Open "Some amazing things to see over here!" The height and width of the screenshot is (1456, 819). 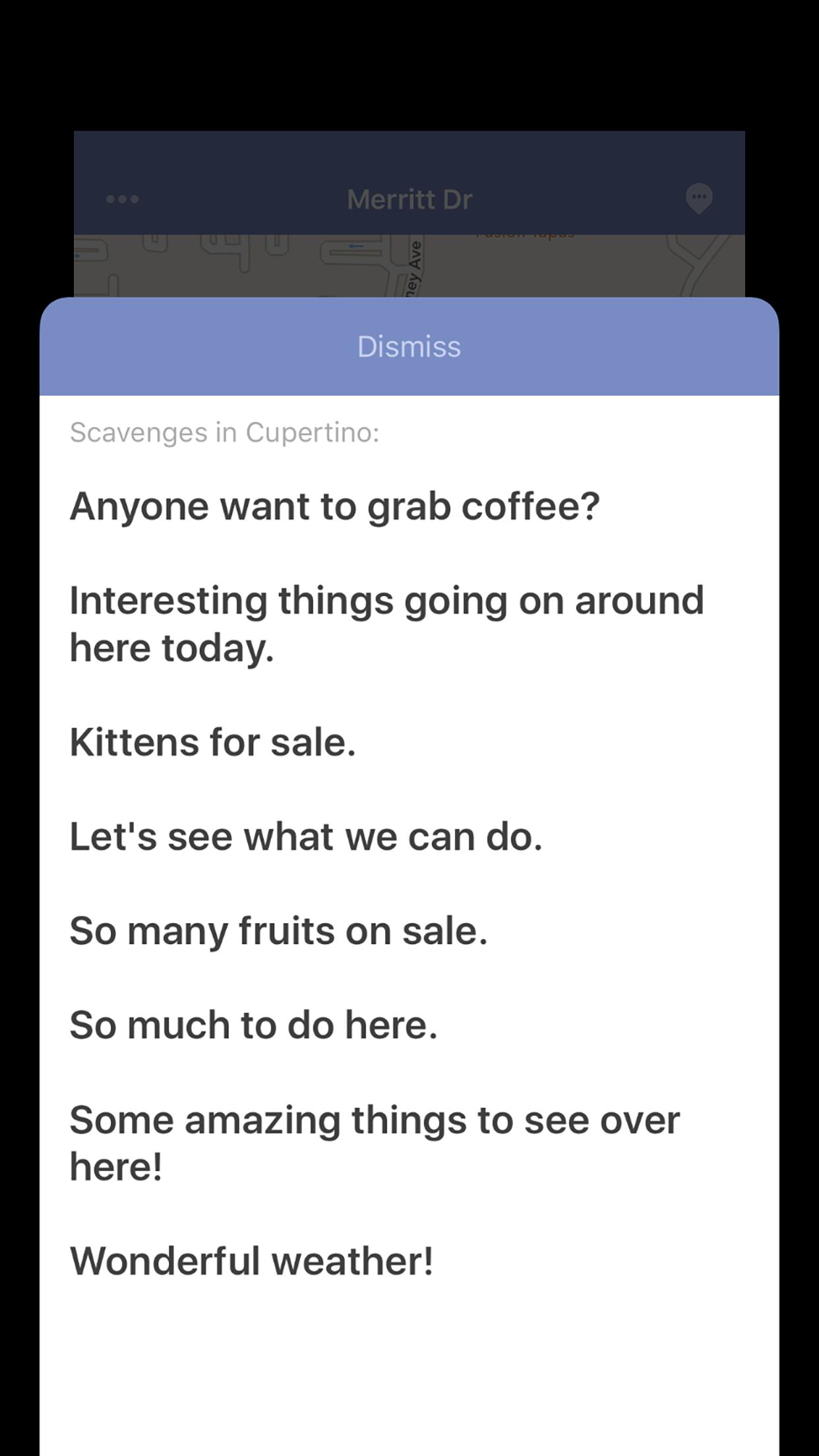(x=375, y=1143)
